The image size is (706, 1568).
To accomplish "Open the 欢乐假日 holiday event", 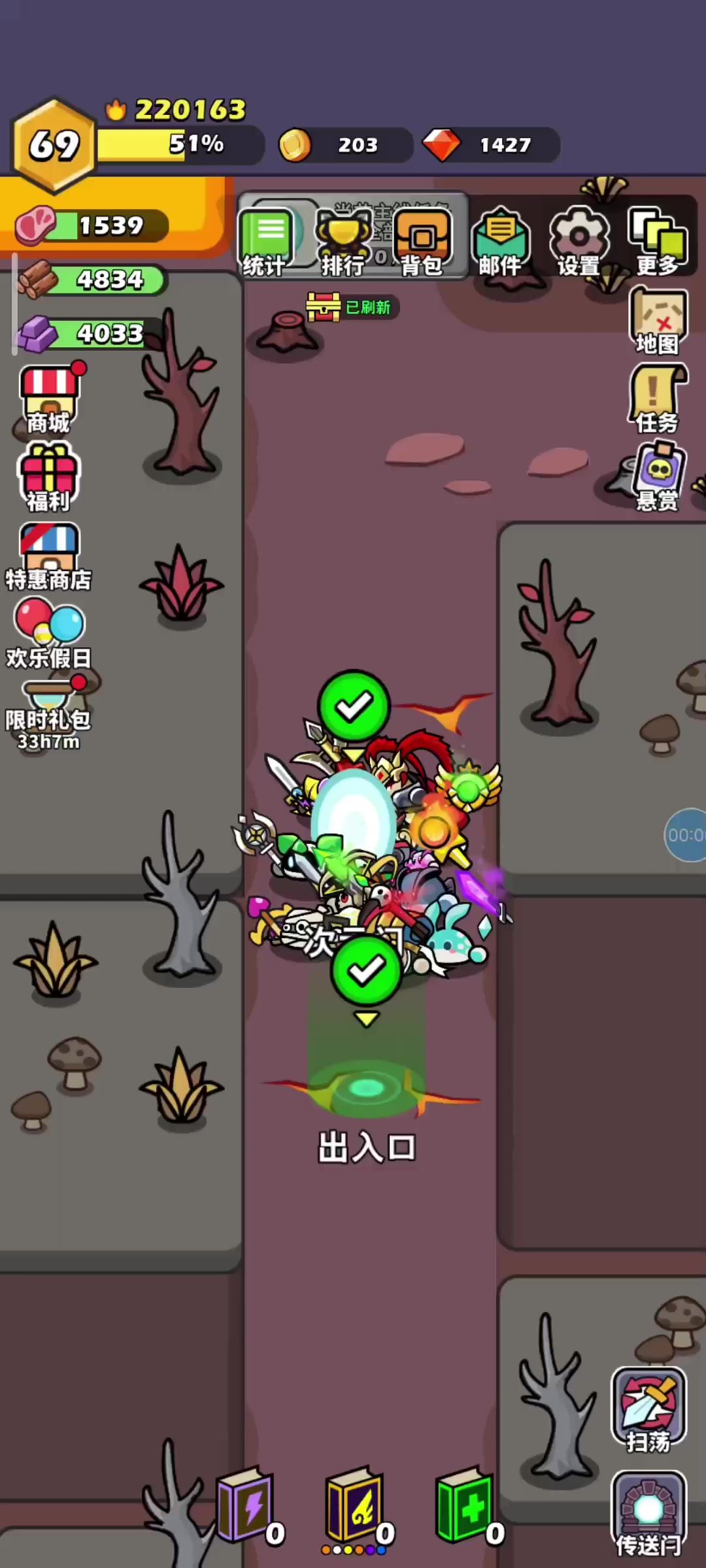I will click(49, 632).
